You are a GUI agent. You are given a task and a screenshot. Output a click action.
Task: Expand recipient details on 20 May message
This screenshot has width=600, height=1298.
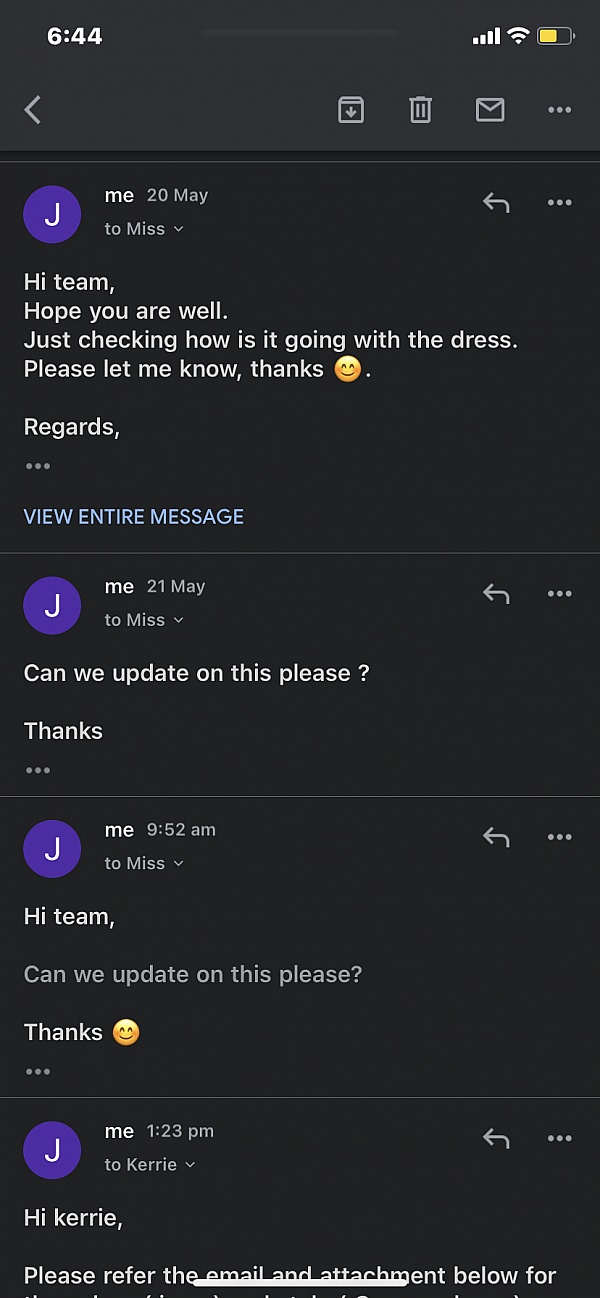coord(145,229)
